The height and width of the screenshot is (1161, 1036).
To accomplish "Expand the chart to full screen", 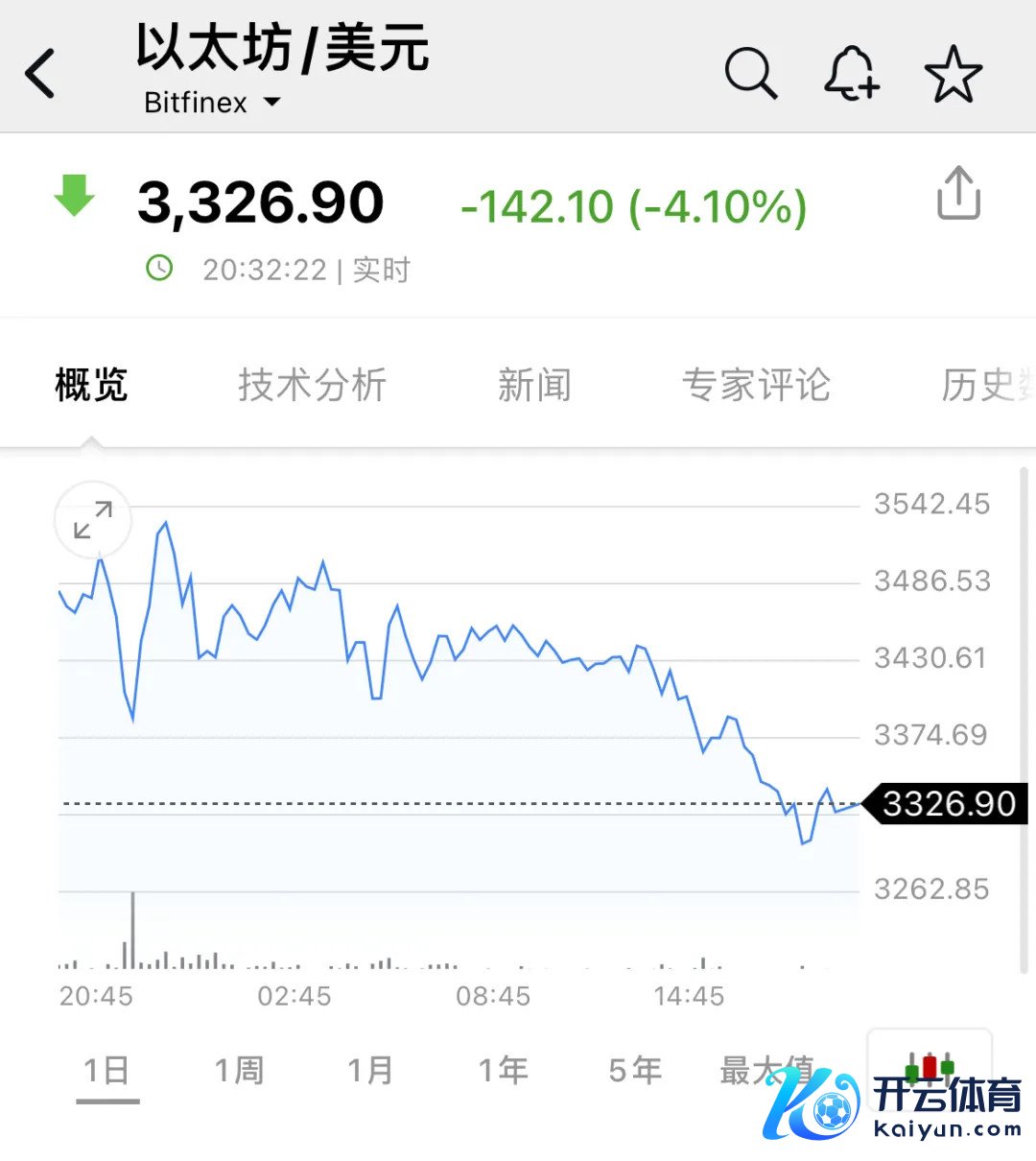I will click(93, 520).
